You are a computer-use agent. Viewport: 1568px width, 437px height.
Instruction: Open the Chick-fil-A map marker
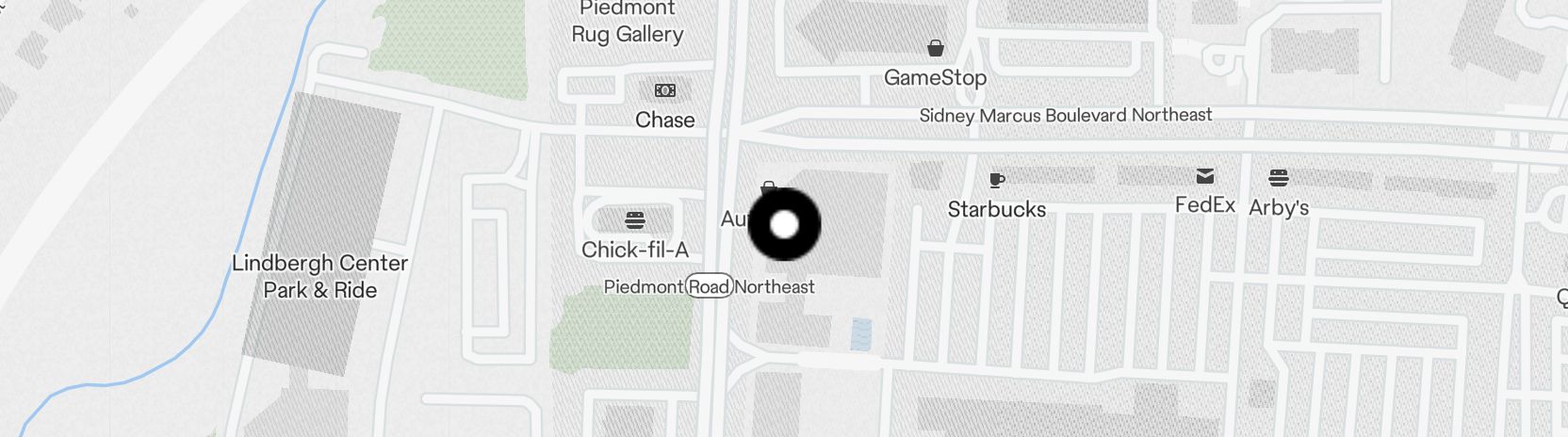(635, 221)
